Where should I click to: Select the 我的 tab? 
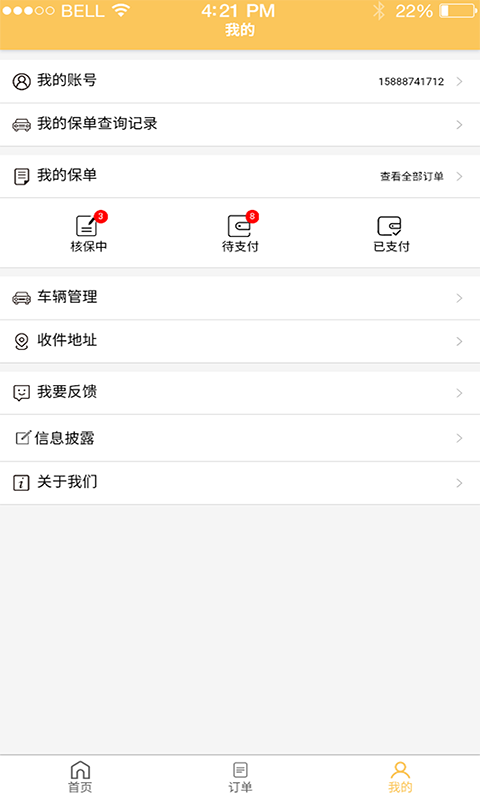pos(400,777)
